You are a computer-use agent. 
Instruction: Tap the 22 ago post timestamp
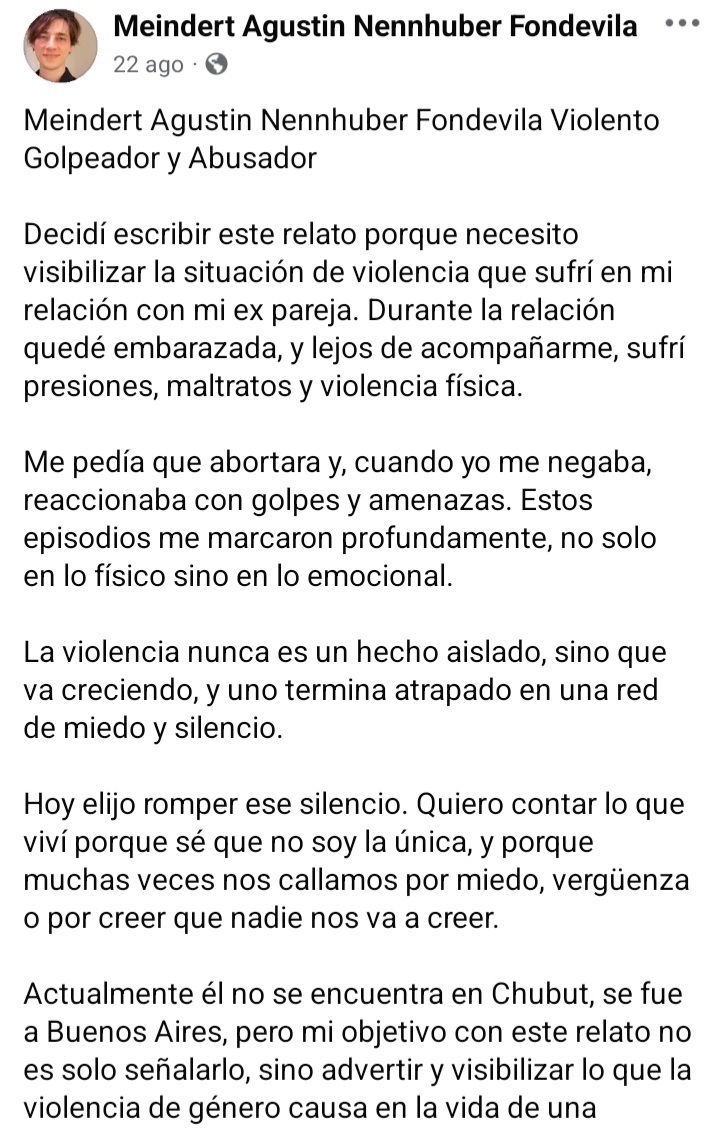point(148,65)
